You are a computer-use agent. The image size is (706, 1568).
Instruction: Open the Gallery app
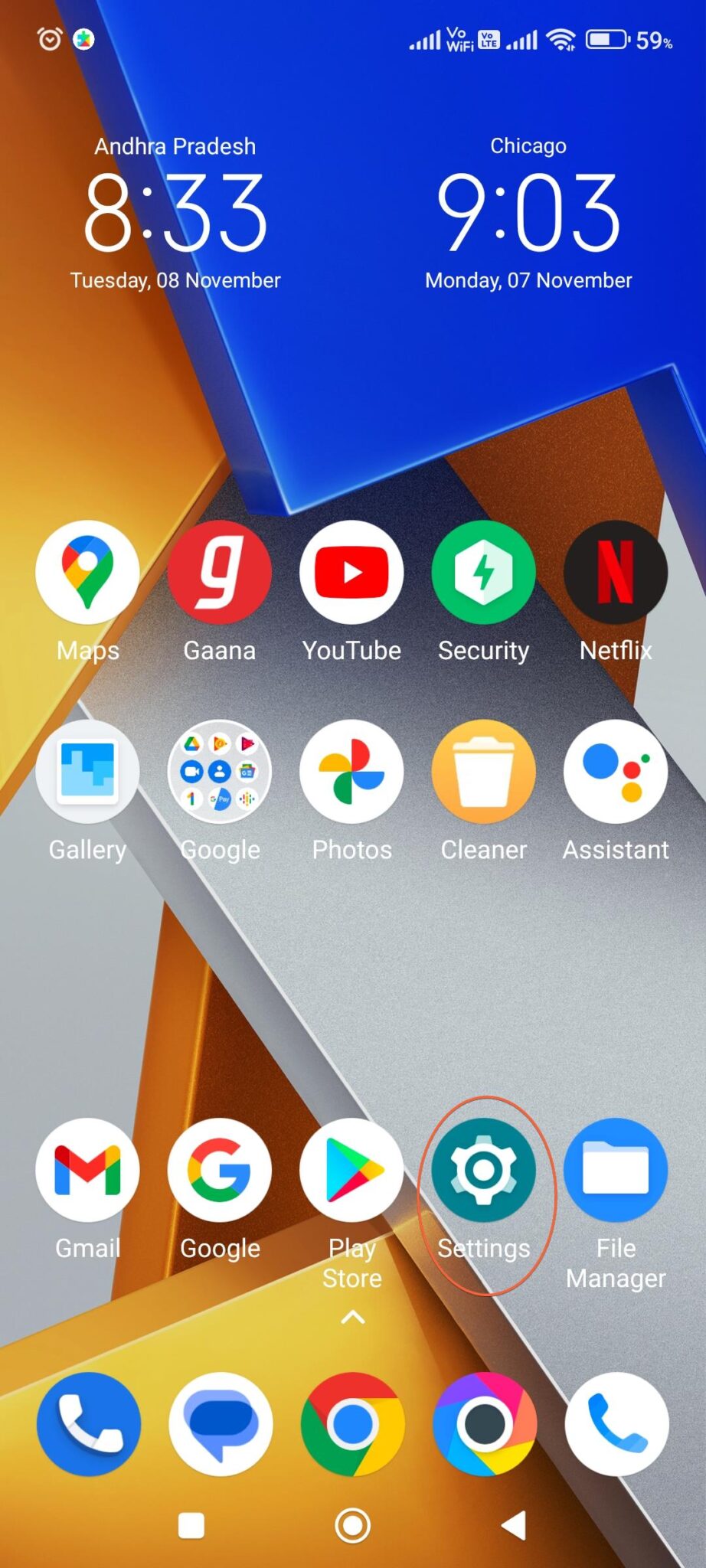(x=87, y=771)
